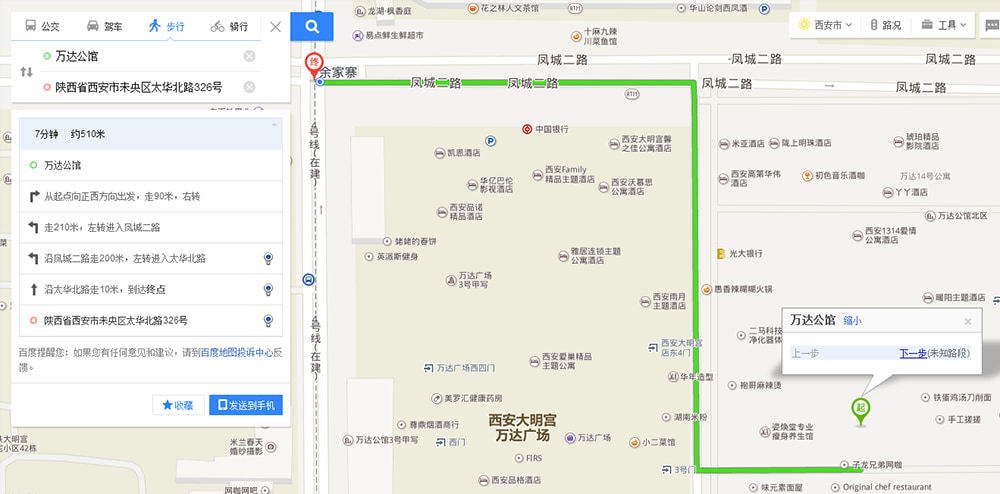
Task: Swap start and destination points
Action: [27, 72]
